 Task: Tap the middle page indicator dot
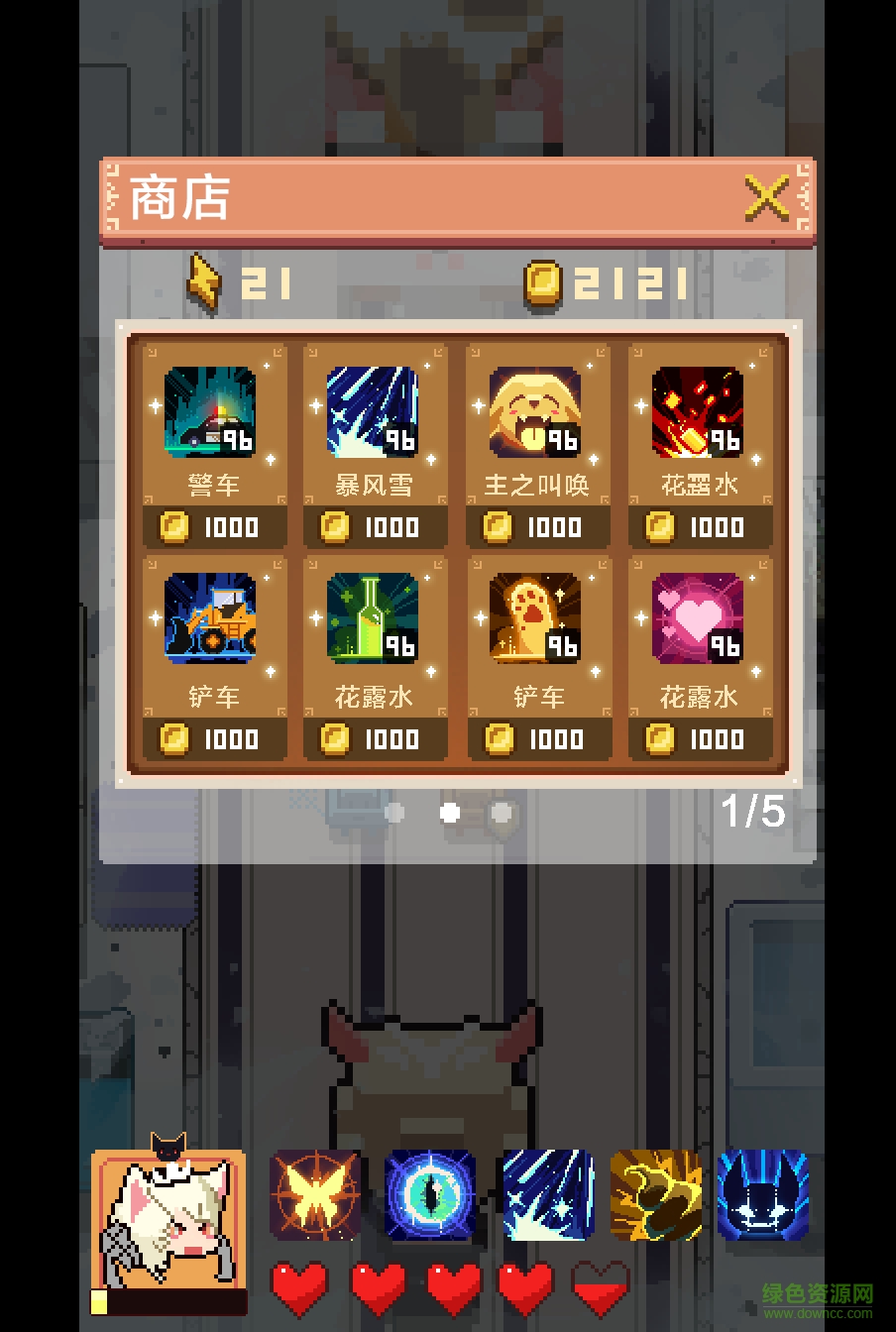pyautogui.click(x=450, y=813)
